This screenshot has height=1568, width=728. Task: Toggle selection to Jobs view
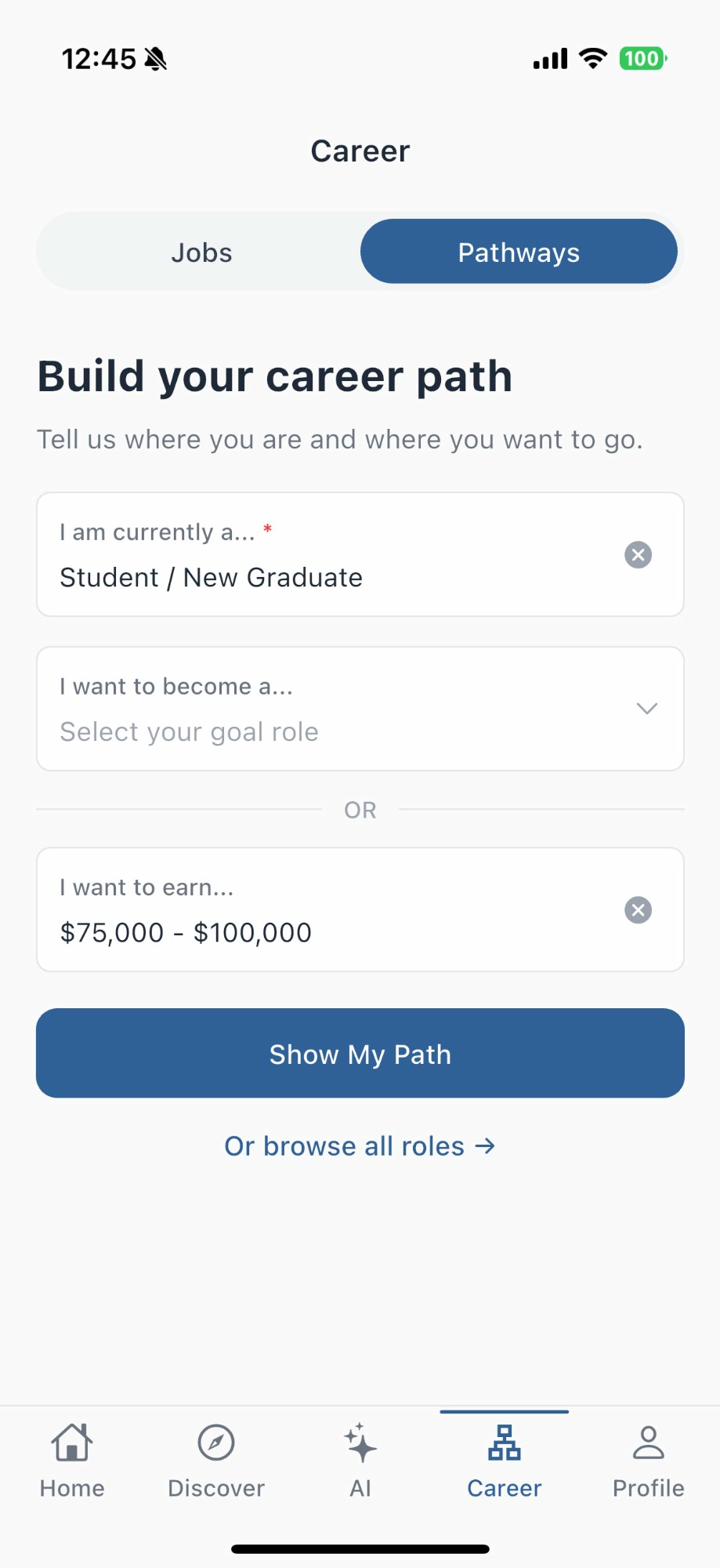tap(200, 251)
